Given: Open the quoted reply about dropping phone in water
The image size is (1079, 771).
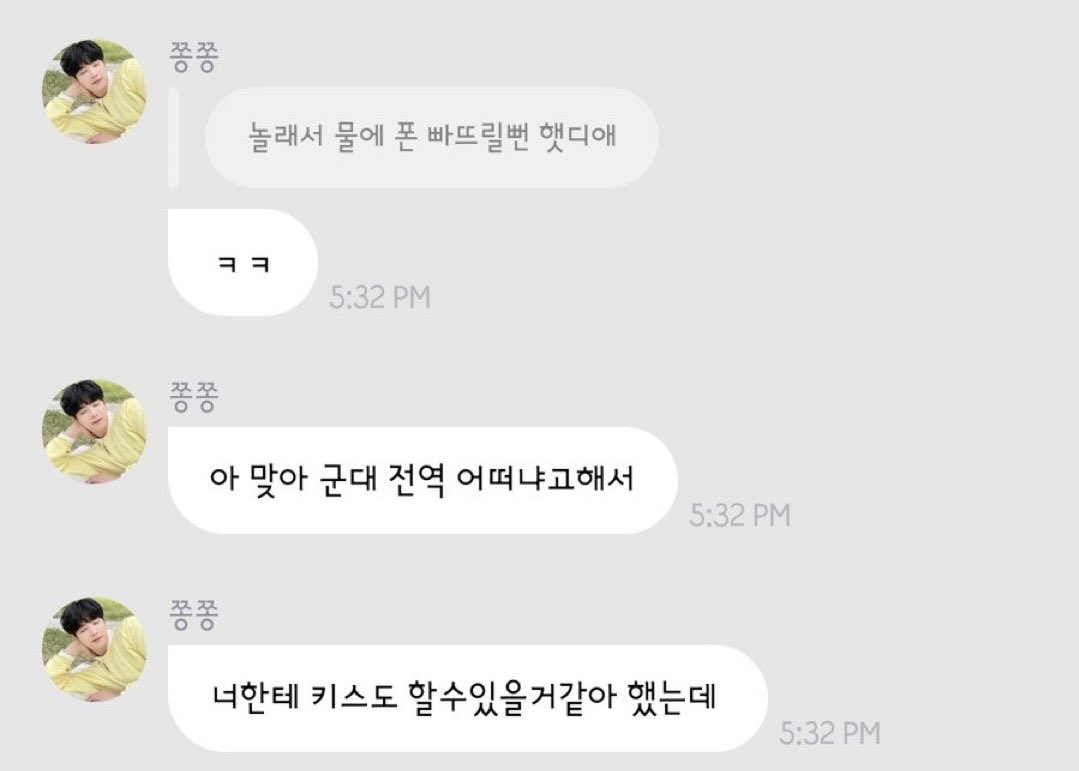Looking at the screenshot, I should [x=431, y=137].
